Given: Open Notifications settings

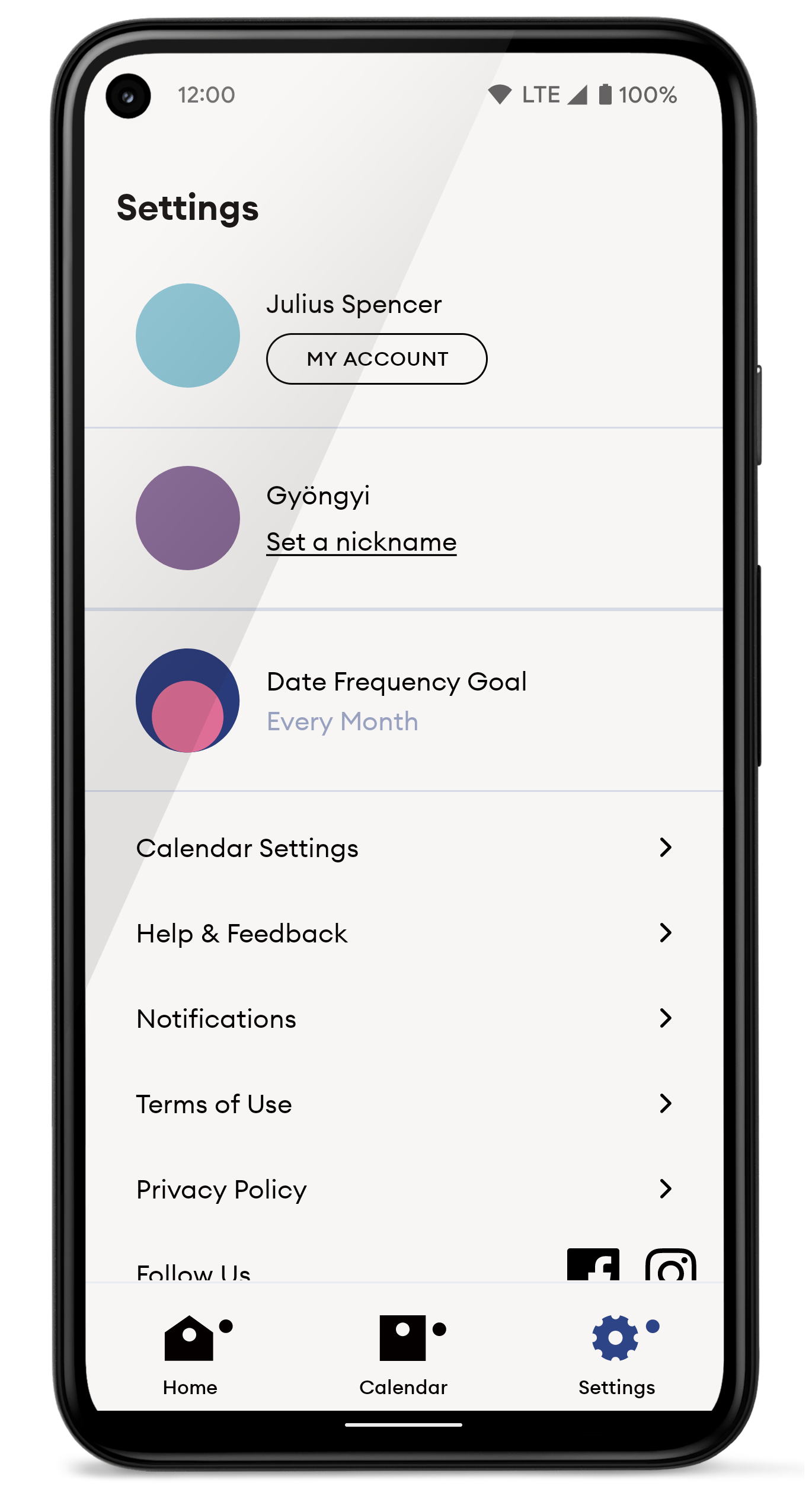Looking at the screenshot, I should (404, 1019).
